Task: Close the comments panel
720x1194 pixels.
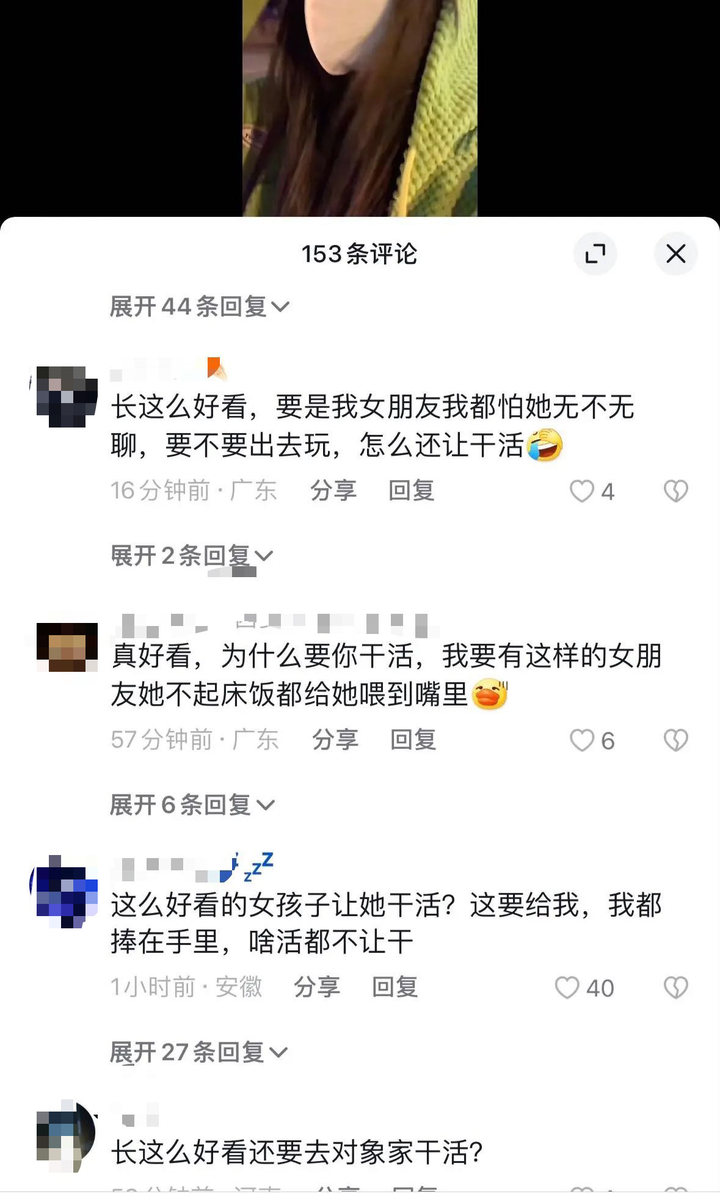Action: 676,254
